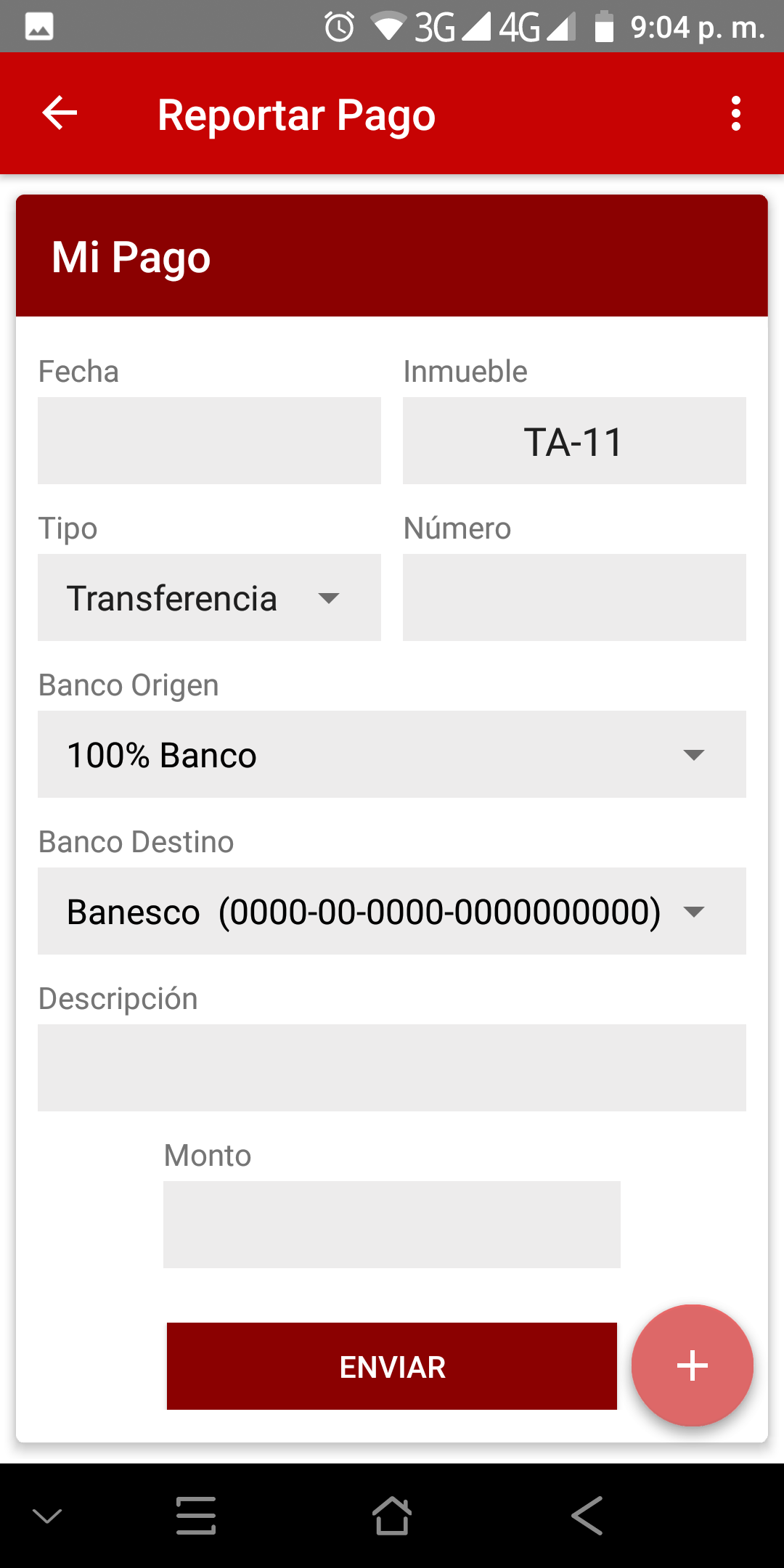
Task: Tap the Descripción text field
Action: (x=392, y=1068)
